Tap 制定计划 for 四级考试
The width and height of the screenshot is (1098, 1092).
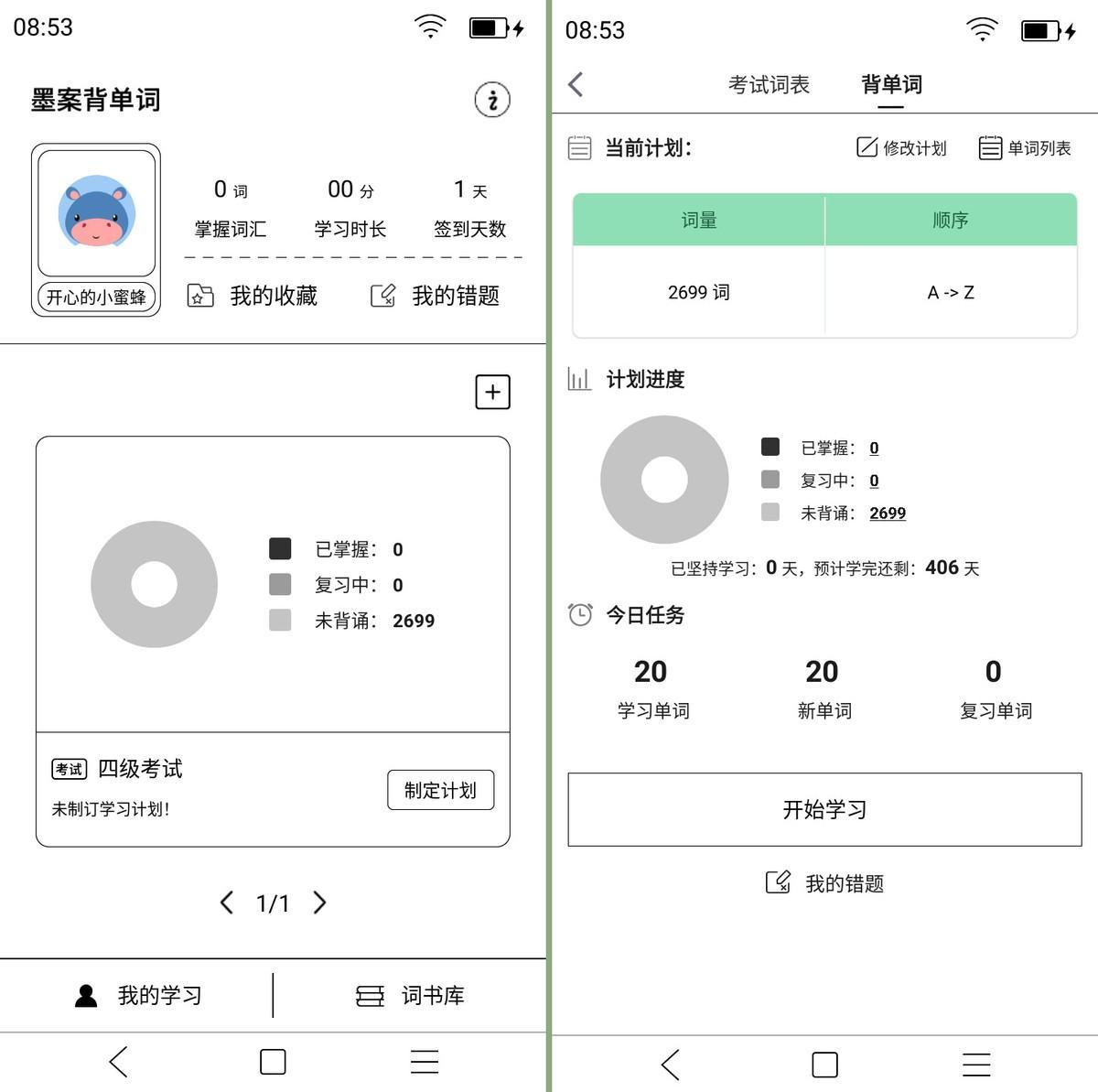pos(440,790)
